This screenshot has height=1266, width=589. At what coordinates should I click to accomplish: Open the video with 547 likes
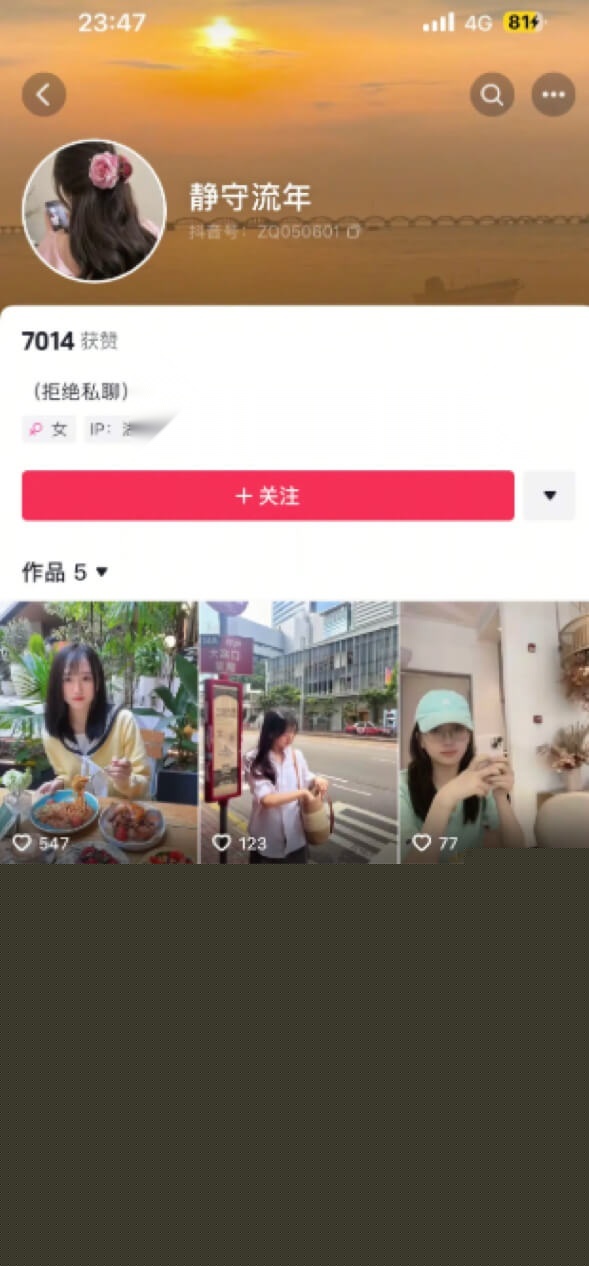[99, 732]
